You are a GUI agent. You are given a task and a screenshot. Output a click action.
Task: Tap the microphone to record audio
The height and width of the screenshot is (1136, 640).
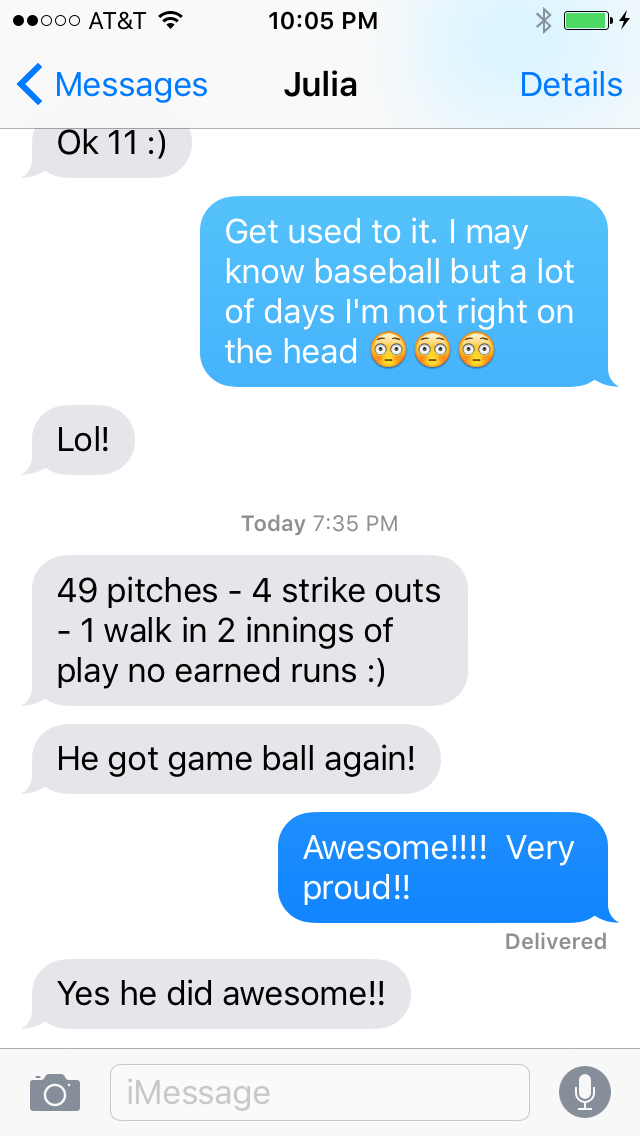point(585,1093)
